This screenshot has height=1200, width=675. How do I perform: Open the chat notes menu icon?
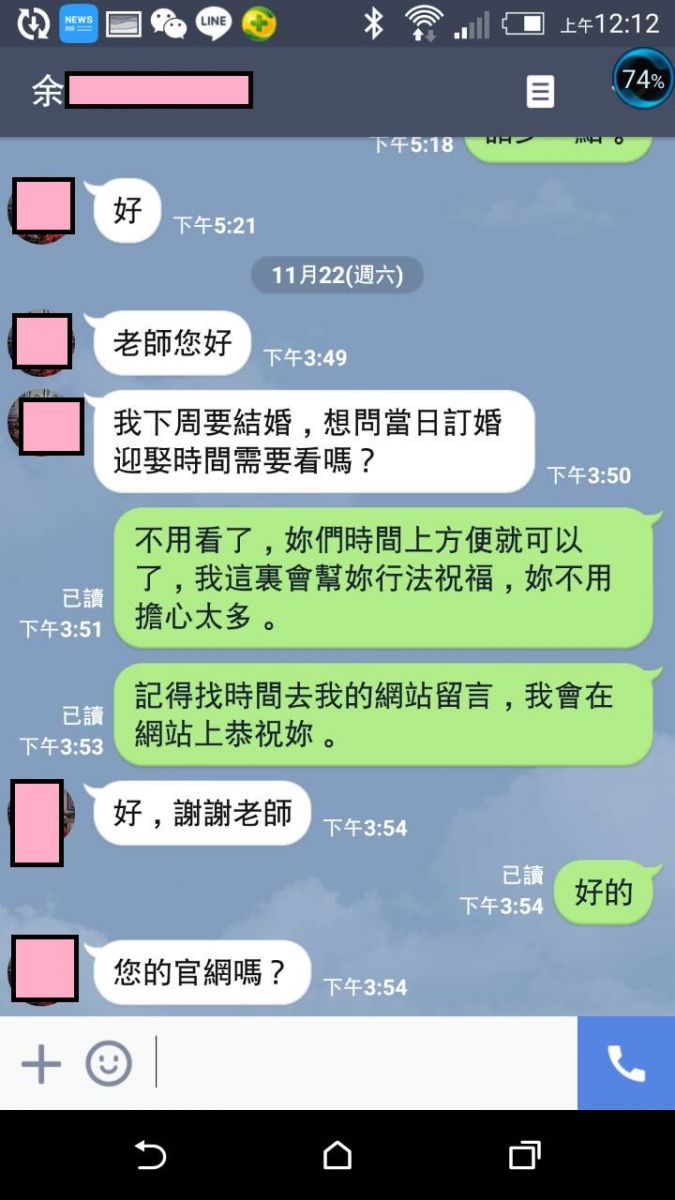(x=540, y=92)
